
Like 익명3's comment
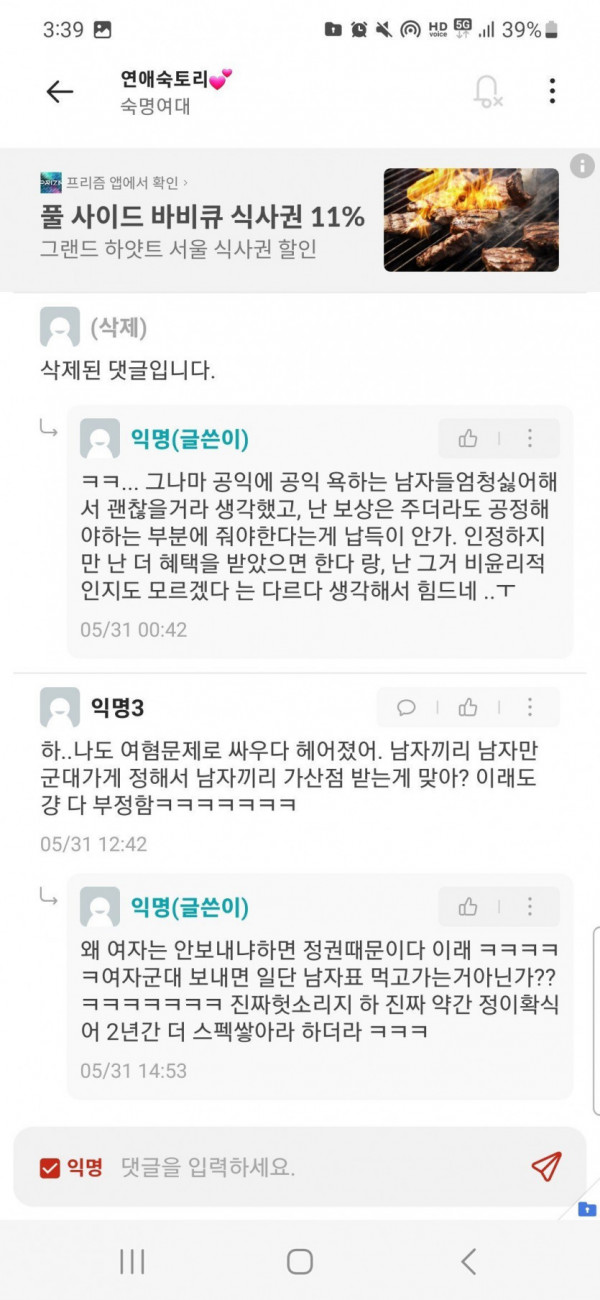coord(468,708)
